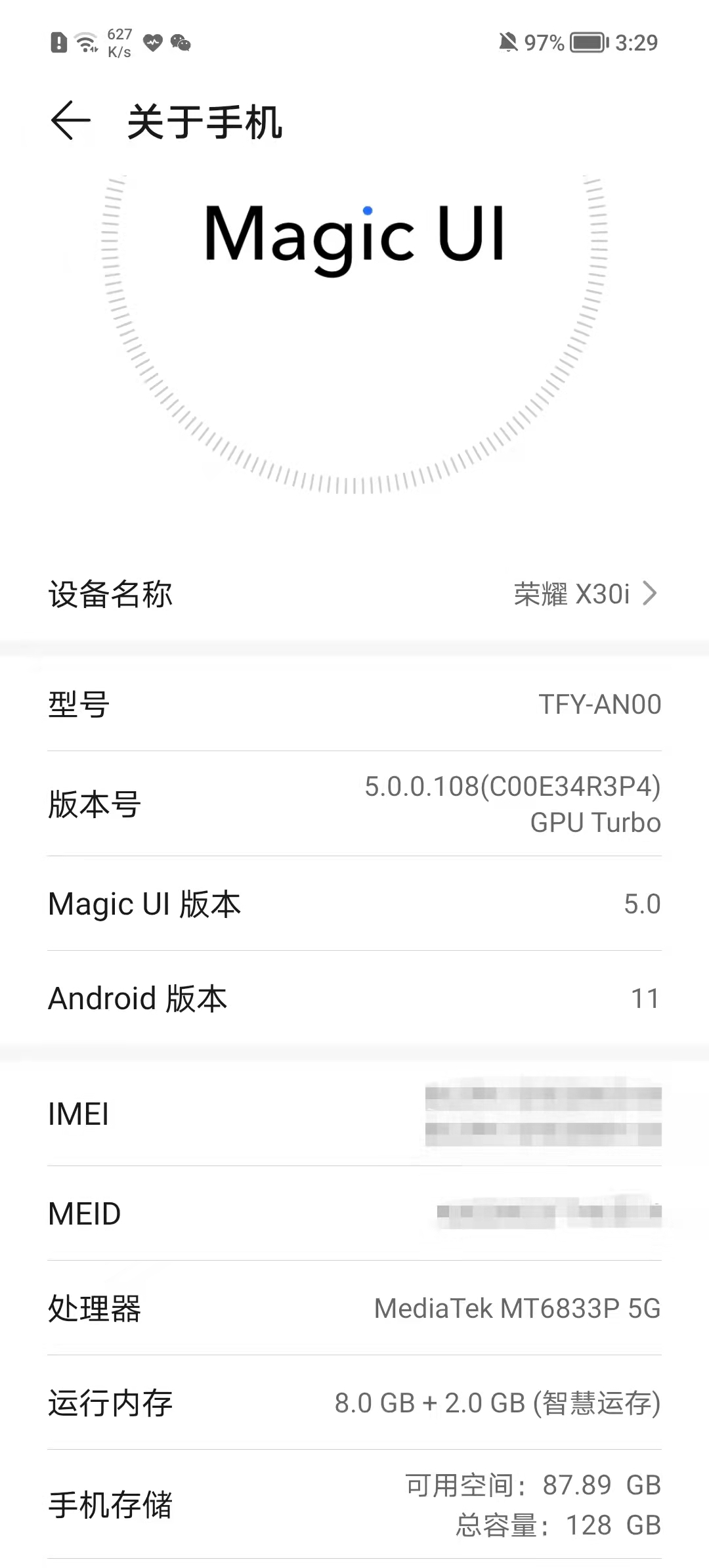This screenshot has height=1568, width=709.
Task: Tap the back arrow on 关于手机 page
Action: pos(70,121)
